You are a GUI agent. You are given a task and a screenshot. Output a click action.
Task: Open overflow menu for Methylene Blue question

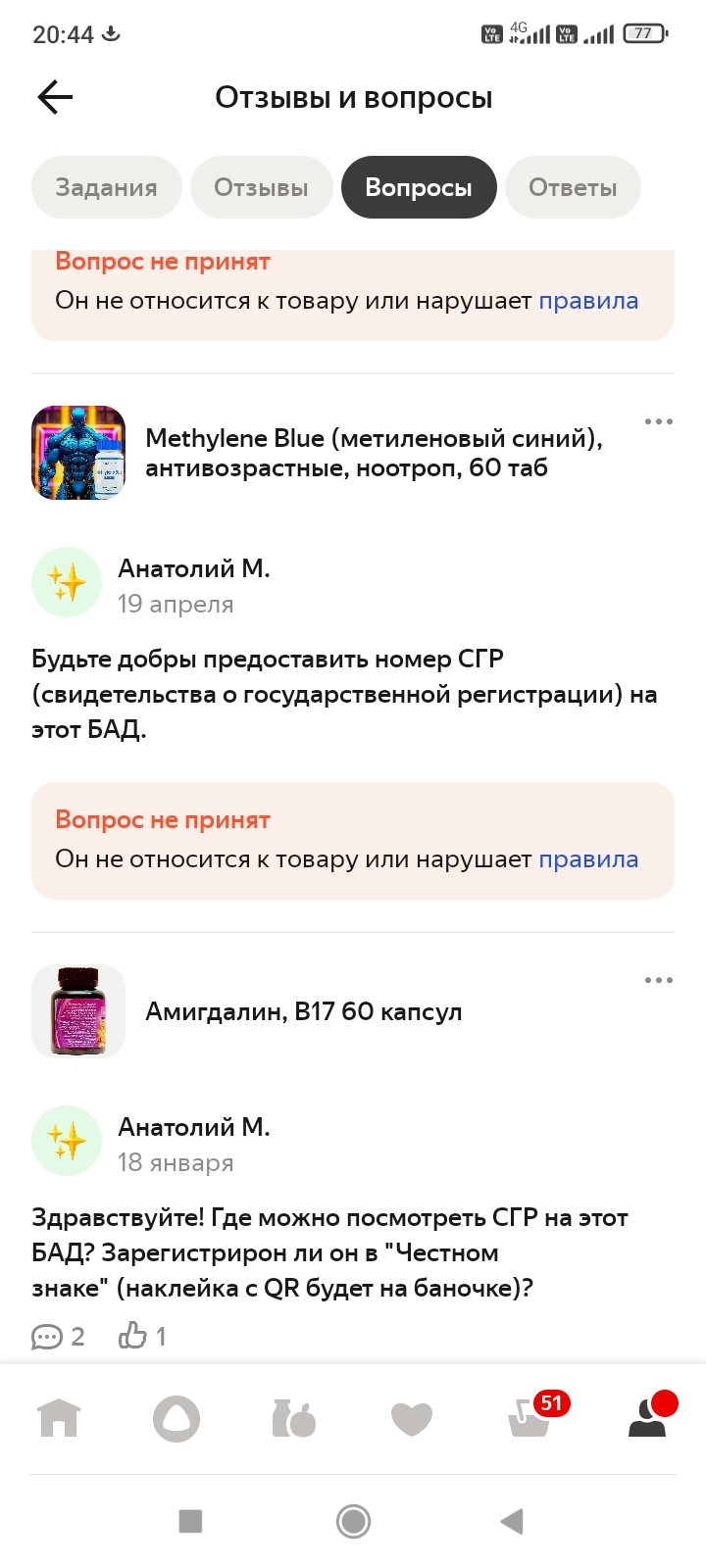click(x=658, y=421)
